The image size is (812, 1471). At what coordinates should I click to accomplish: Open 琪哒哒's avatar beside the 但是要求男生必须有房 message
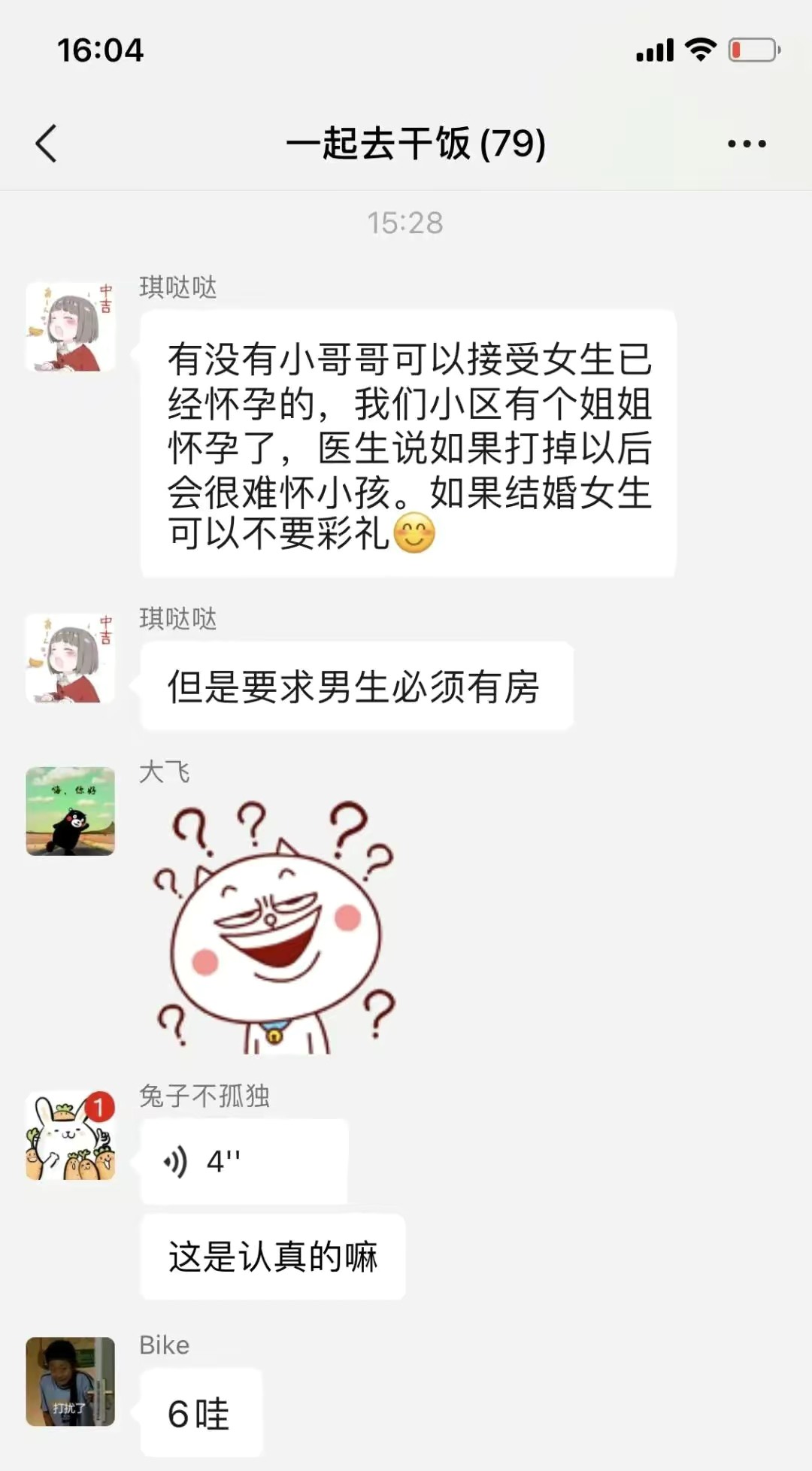(71, 659)
